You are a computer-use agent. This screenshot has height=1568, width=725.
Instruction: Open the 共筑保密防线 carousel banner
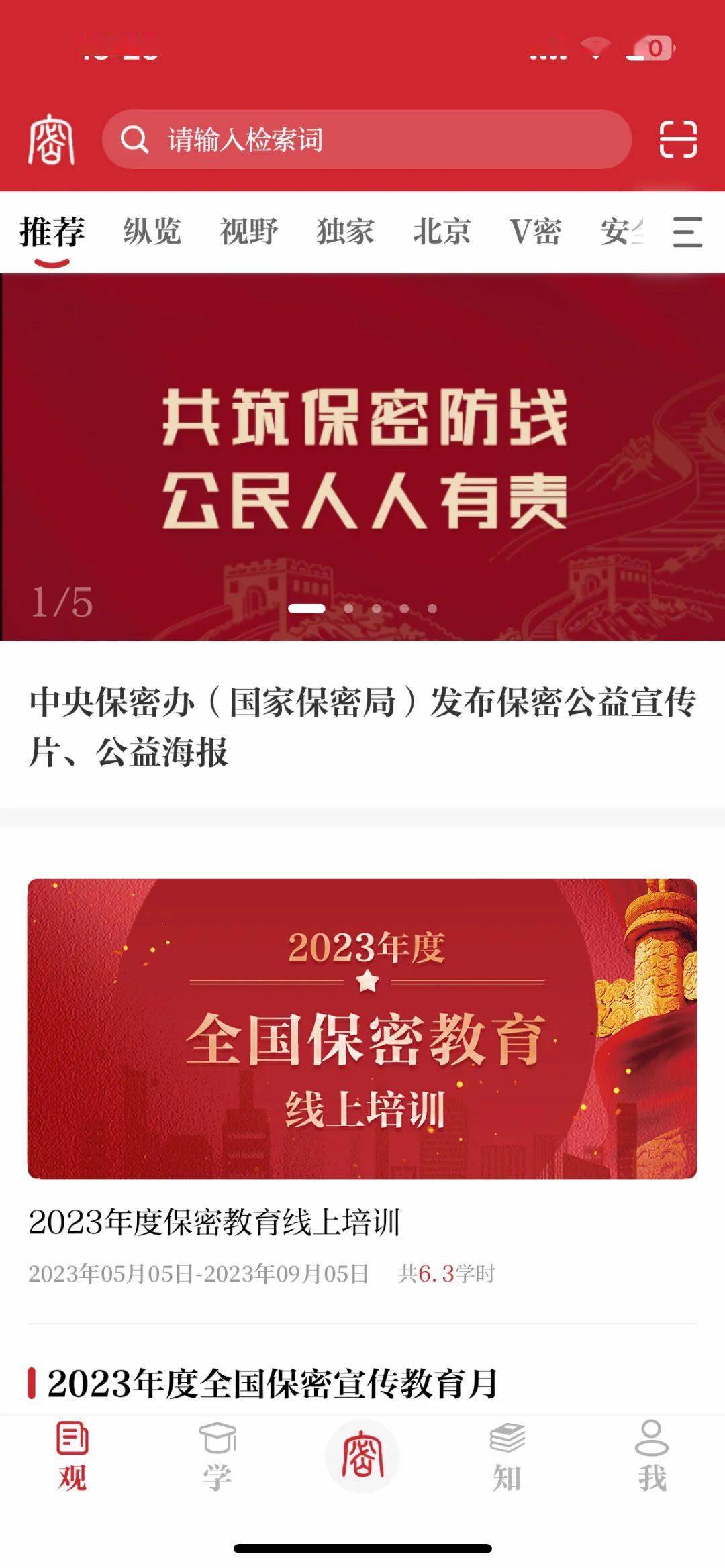(x=362, y=456)
